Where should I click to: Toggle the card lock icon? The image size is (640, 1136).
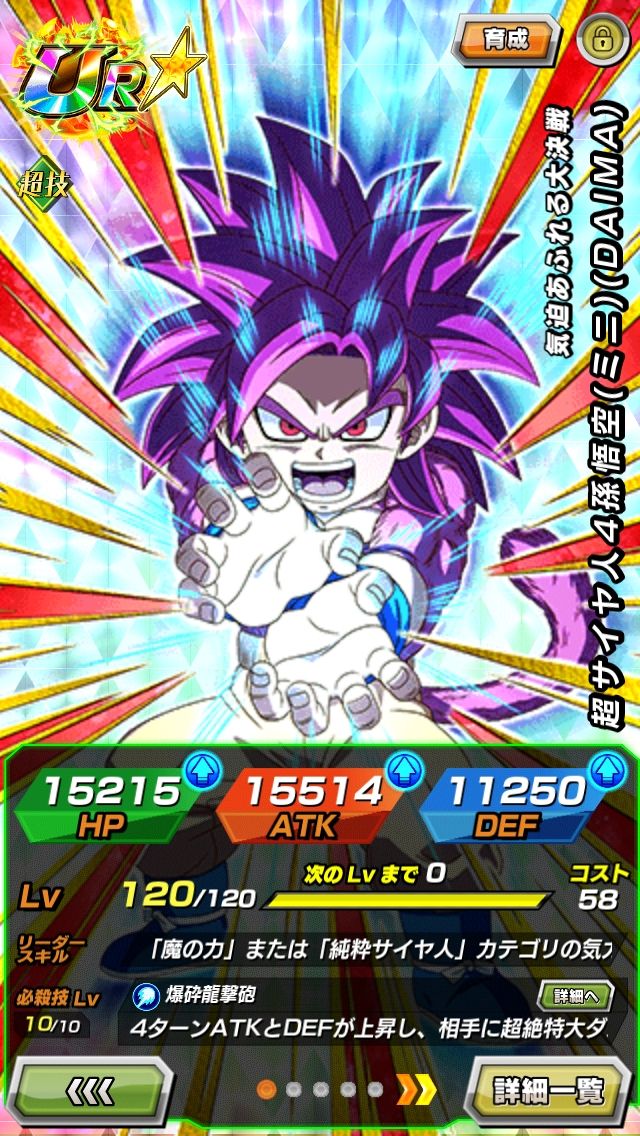(601, 40)
